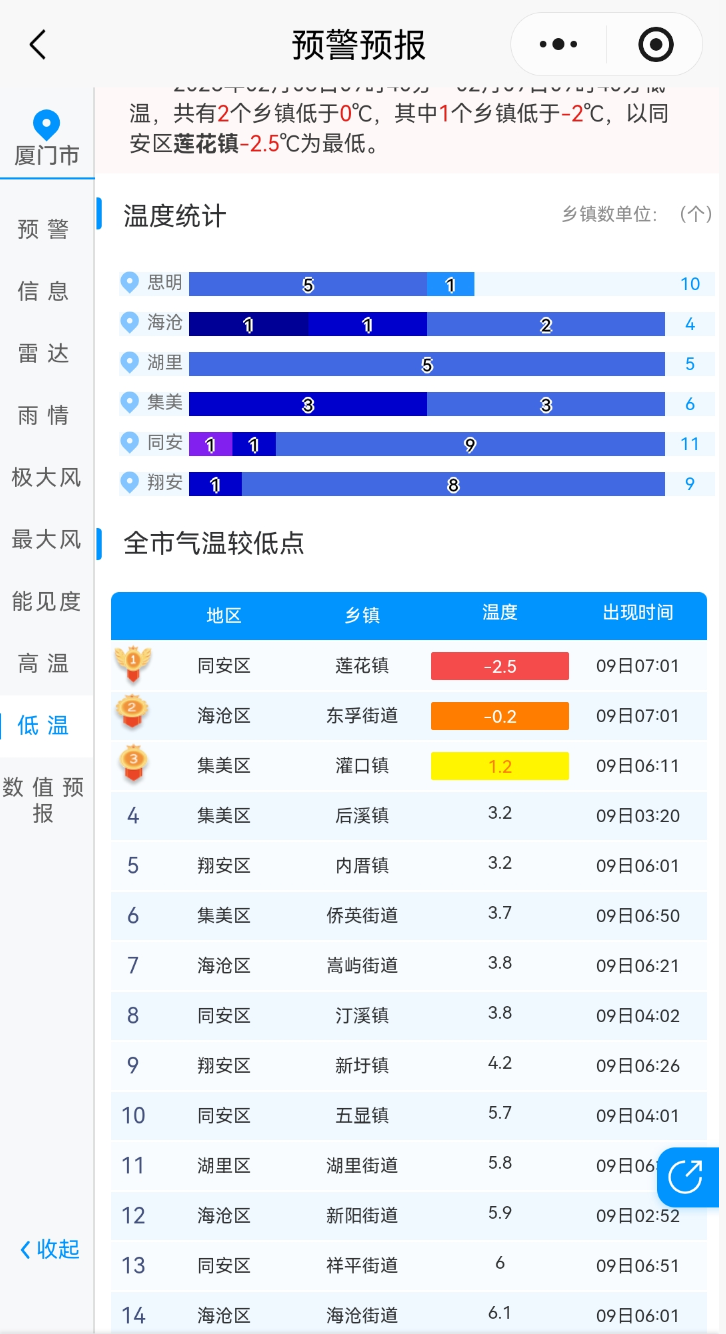Click the yellow 1.2 temperature bar
726x1334 pixels.
coord(499,765)
